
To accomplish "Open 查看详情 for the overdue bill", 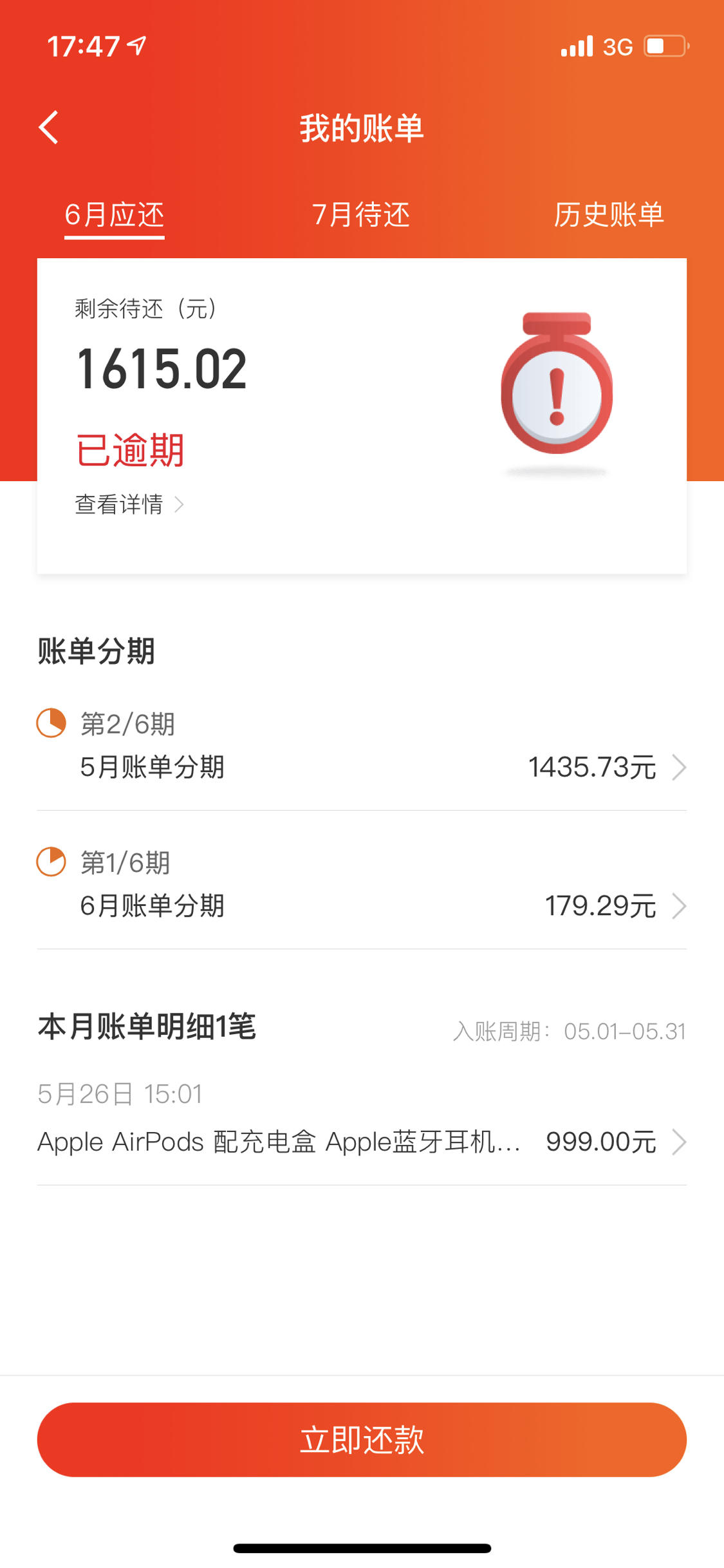I will coord(129,504).
